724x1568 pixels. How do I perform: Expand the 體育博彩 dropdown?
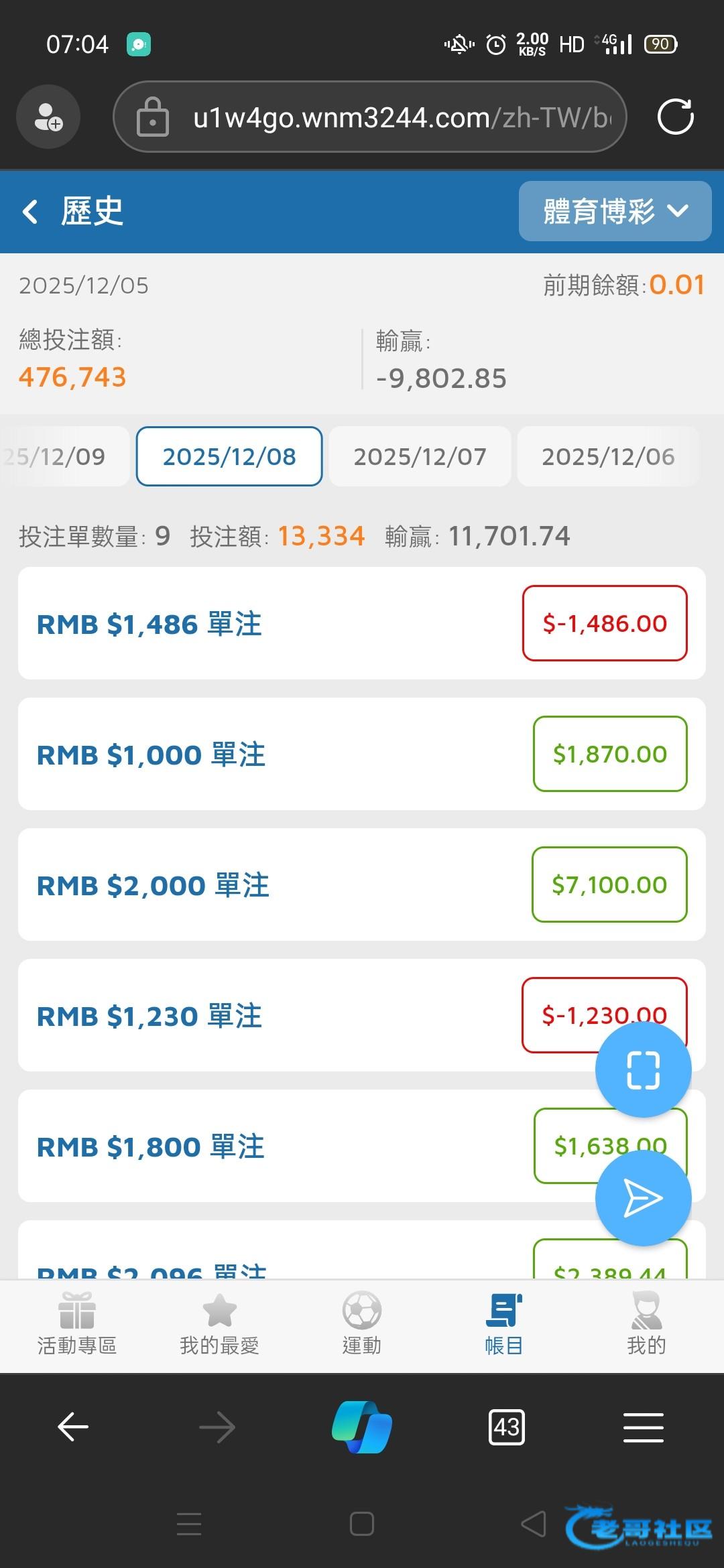[x=615, y=211]
